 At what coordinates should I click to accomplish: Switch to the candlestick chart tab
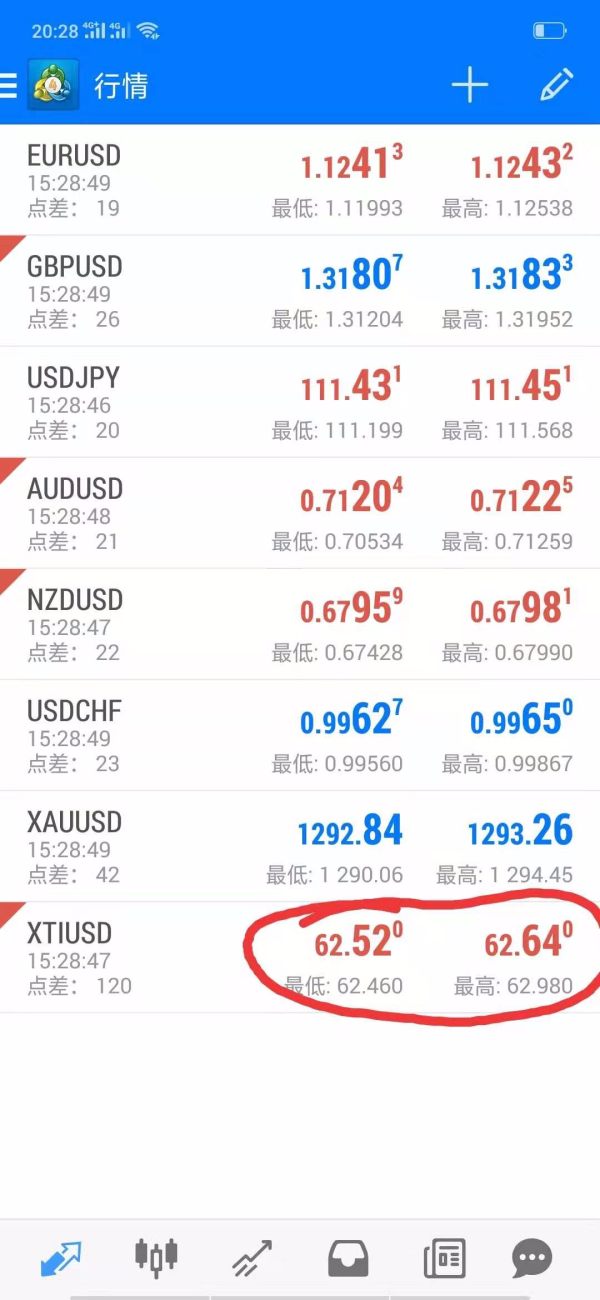[x=156, y=1257]
